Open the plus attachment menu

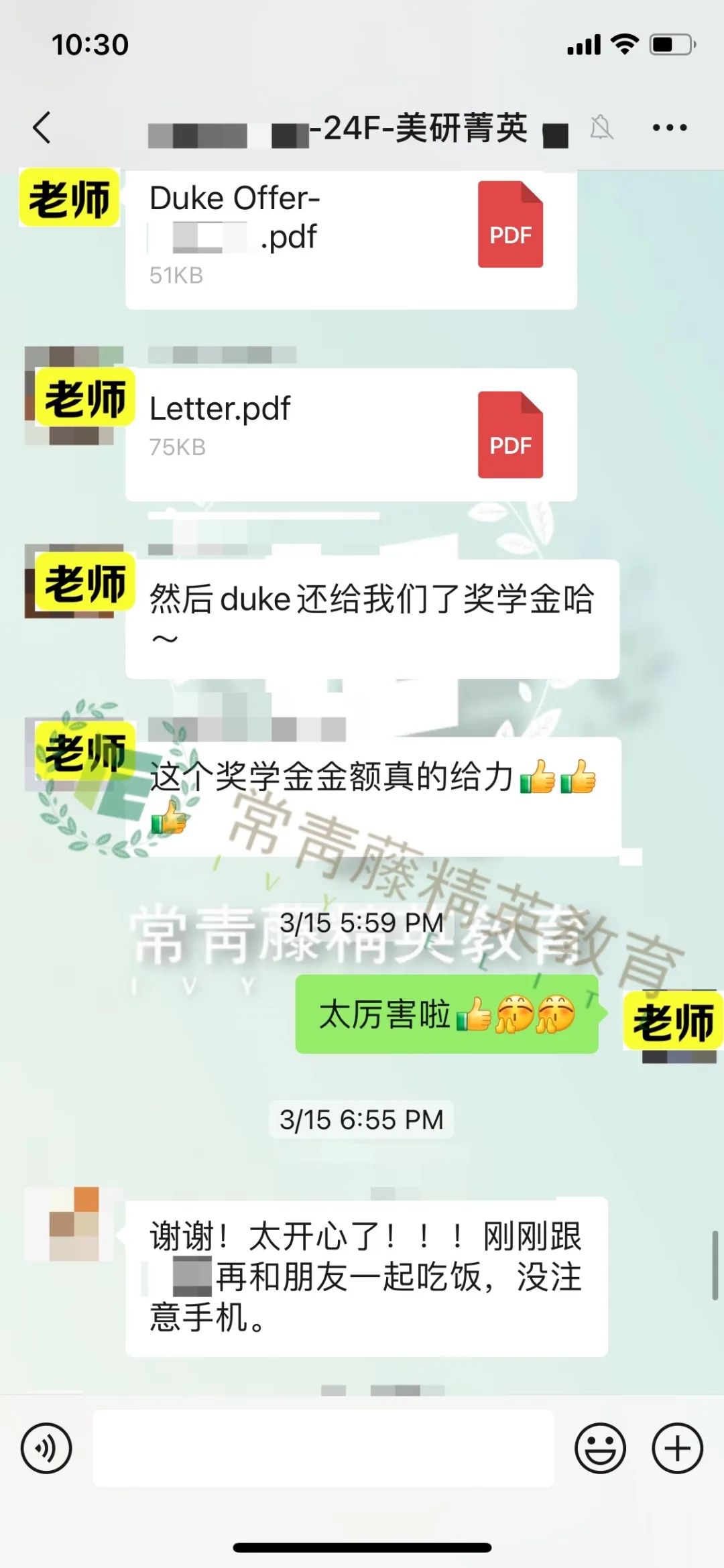point(677,1449)
